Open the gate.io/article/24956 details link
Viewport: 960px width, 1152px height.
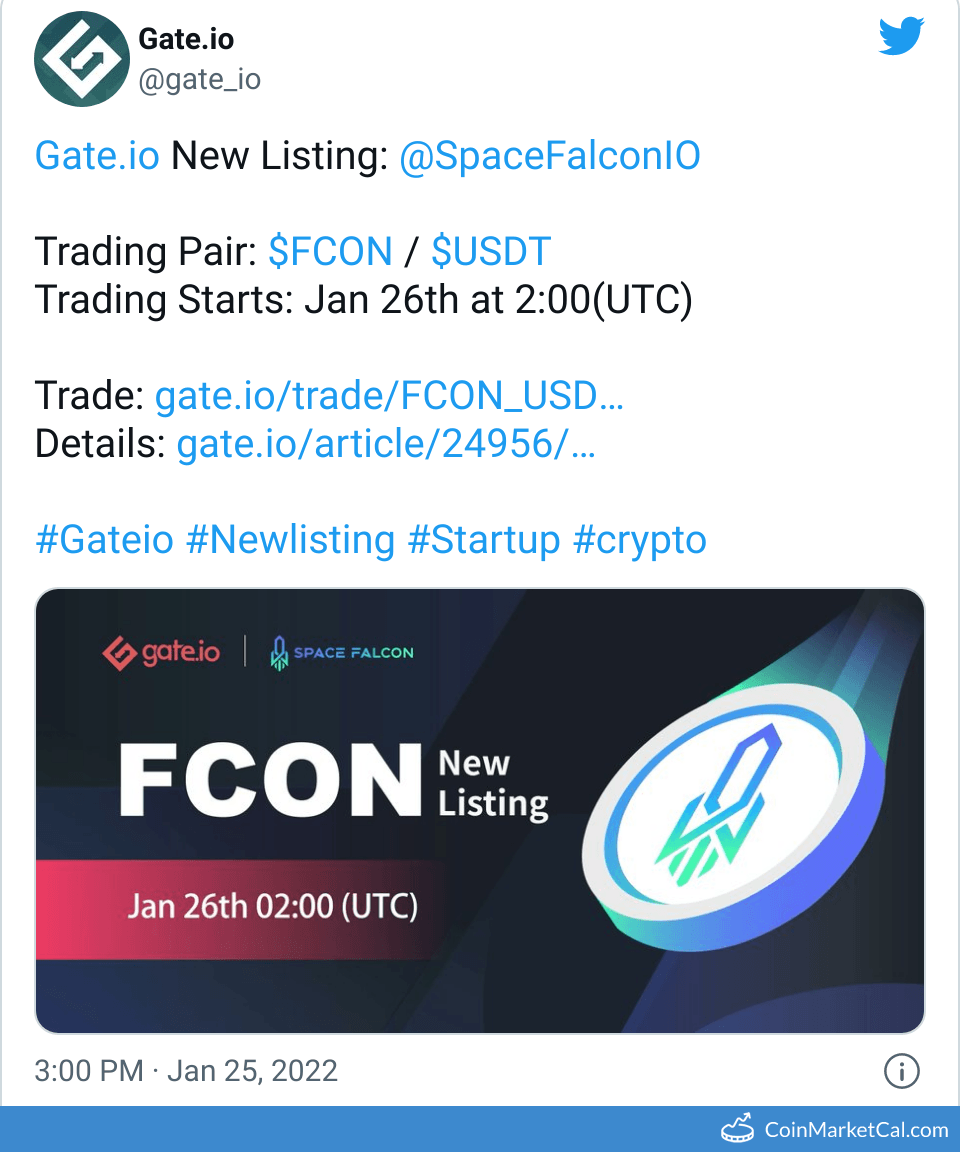(386, 443)
